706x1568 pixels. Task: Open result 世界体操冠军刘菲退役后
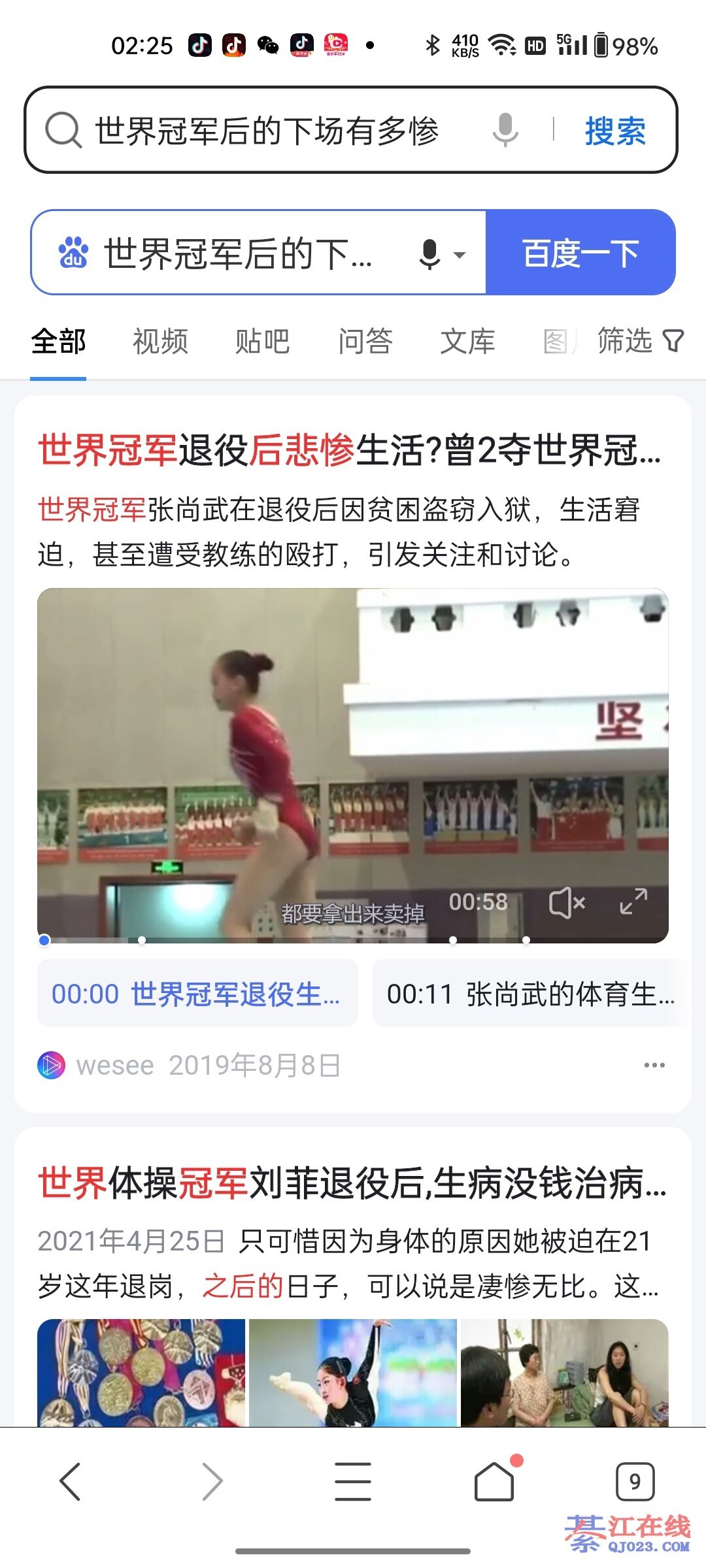352,1183
